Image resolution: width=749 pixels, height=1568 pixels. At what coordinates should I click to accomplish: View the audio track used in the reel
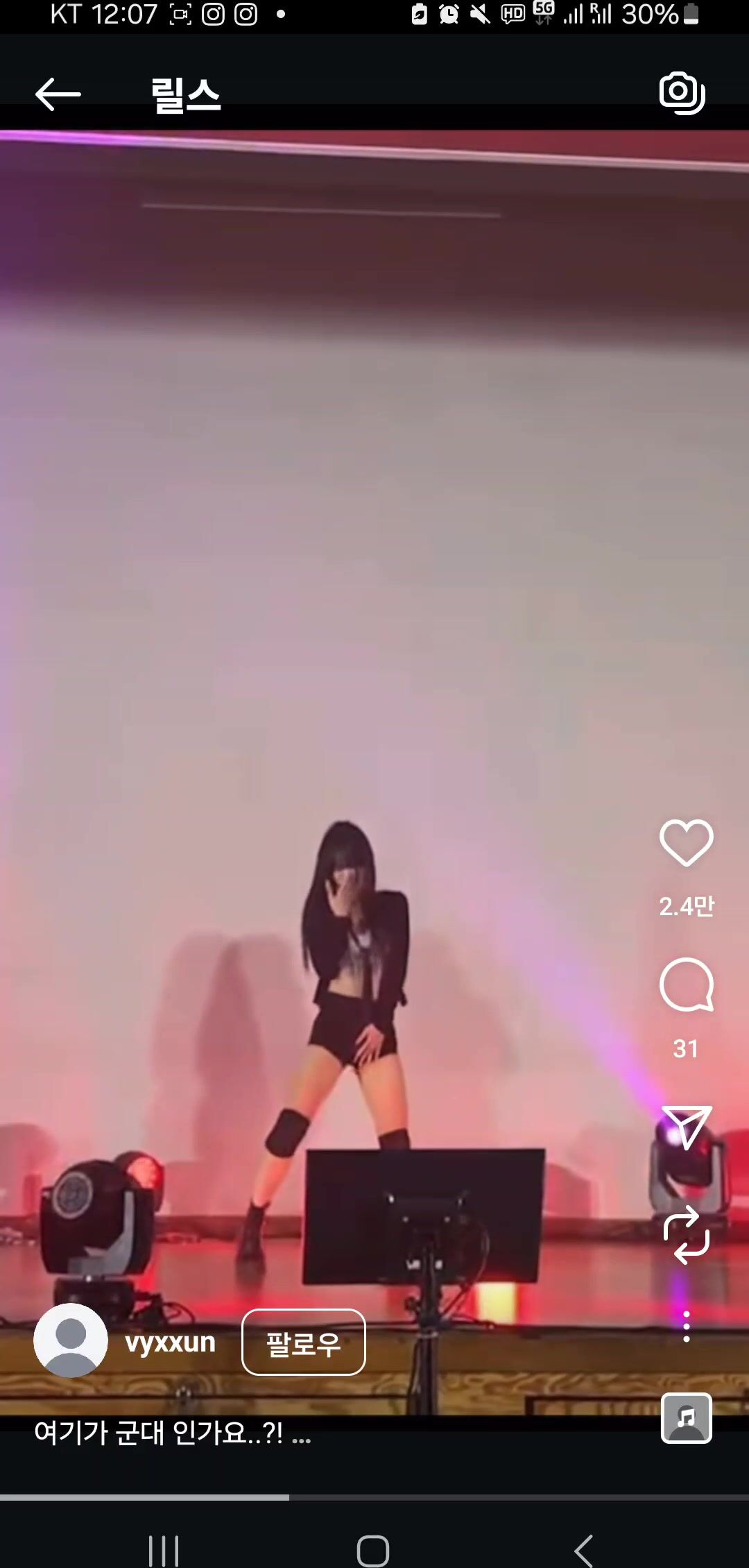point(686,1417)
